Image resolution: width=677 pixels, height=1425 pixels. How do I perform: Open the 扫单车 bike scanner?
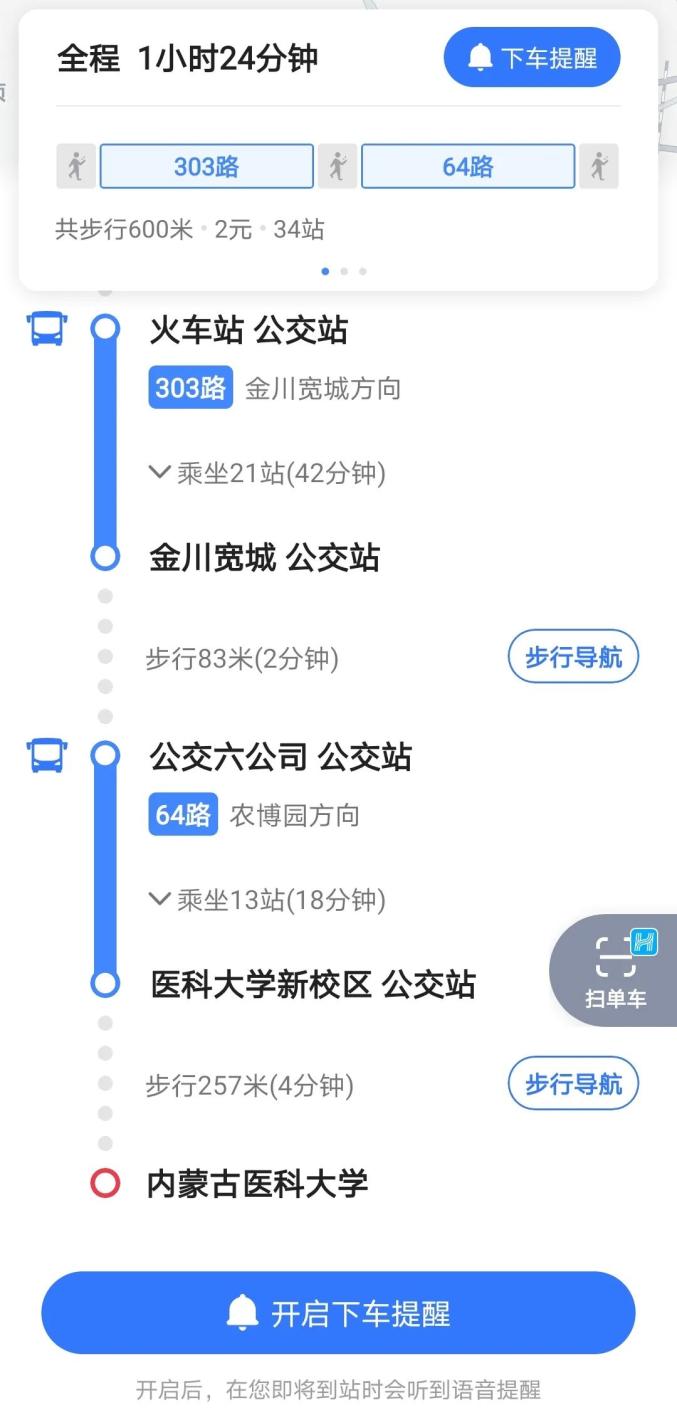(615, 969)
